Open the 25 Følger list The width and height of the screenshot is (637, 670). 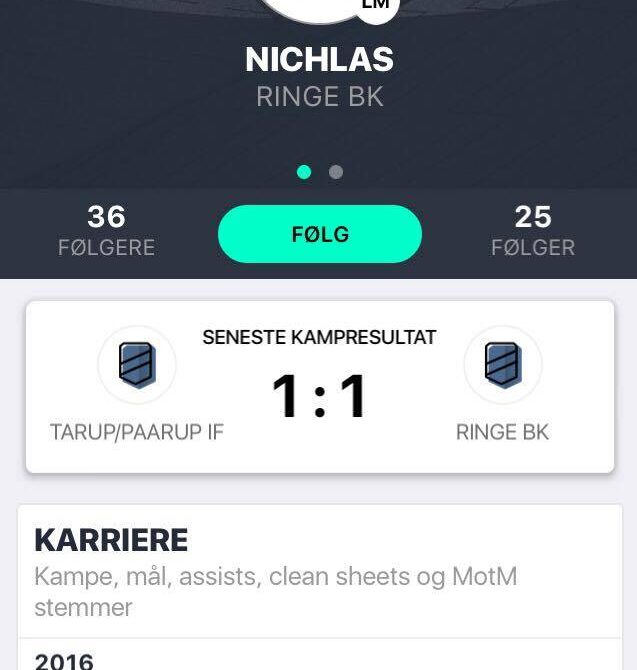pyautogui.click(x=532, y=231)
